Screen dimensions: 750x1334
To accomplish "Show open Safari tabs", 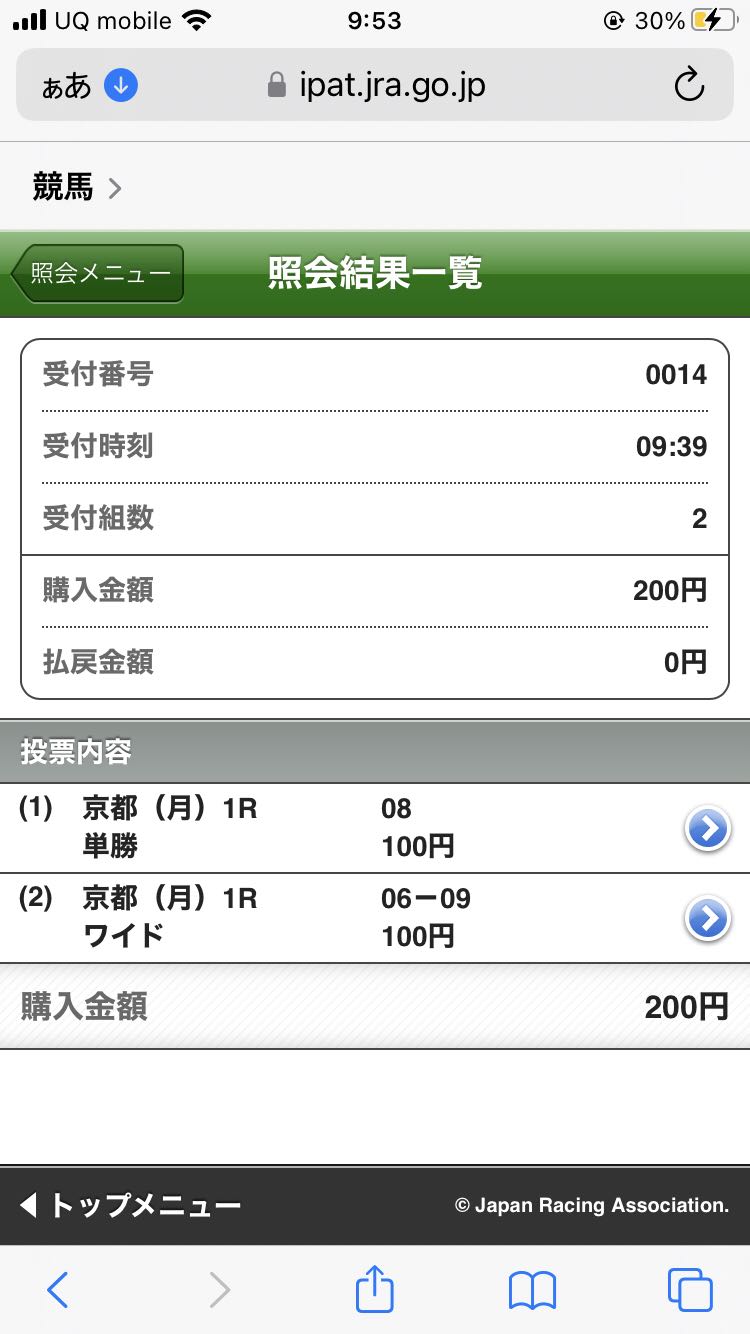I will pyautogui.click(x=690, y=1290).
